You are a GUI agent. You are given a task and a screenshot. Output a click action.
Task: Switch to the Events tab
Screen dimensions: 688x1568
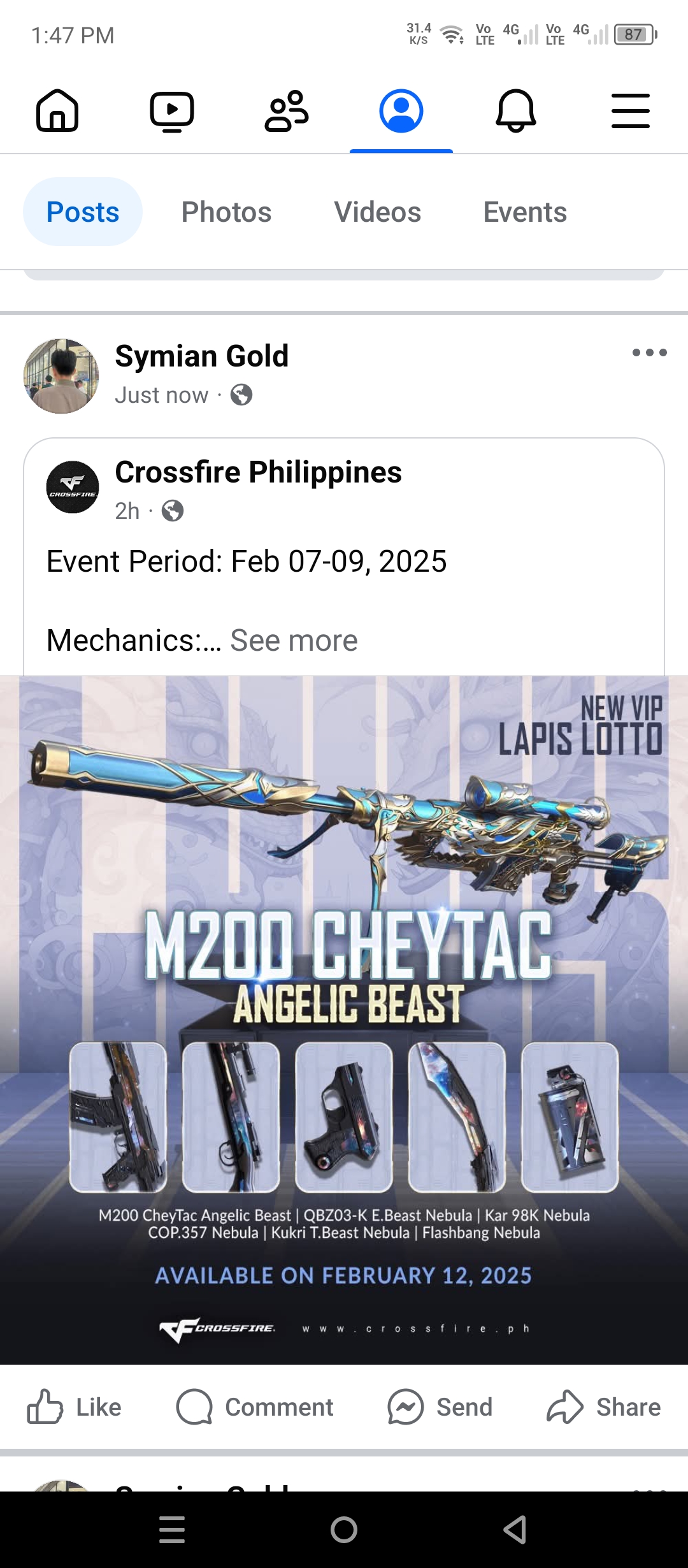tap(525, 212)
